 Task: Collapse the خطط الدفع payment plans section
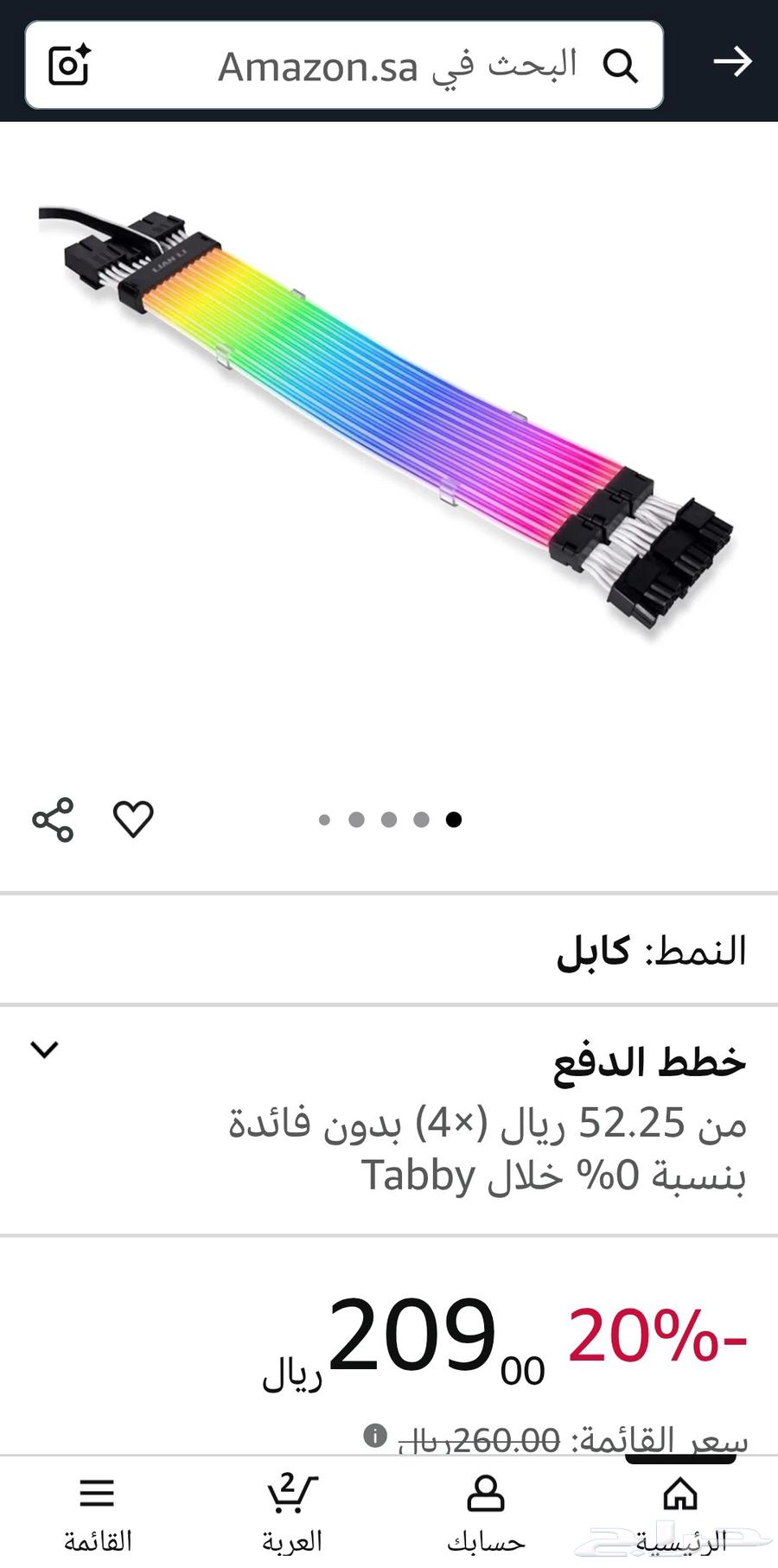43,1050
